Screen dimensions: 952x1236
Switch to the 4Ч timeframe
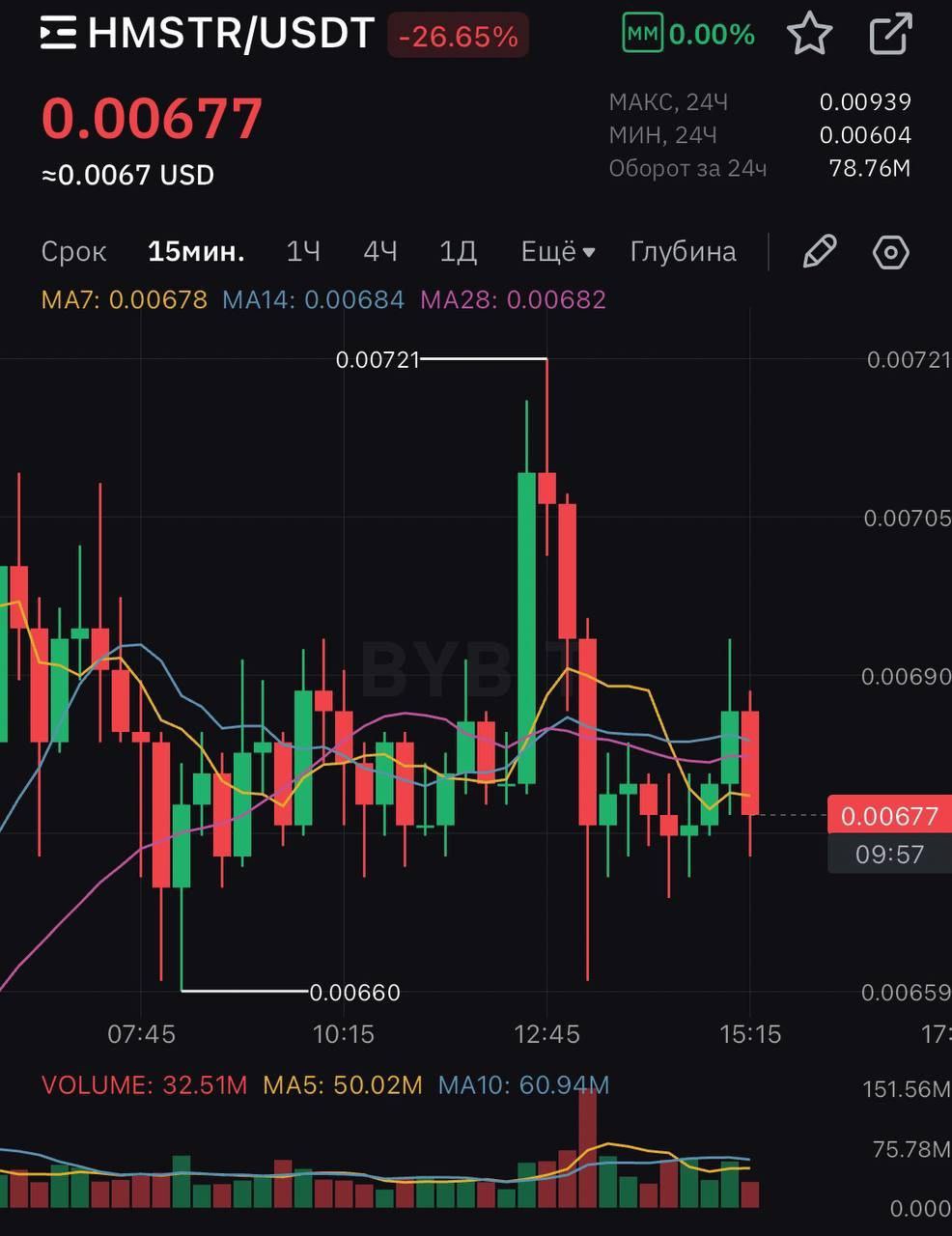[380, 252]
